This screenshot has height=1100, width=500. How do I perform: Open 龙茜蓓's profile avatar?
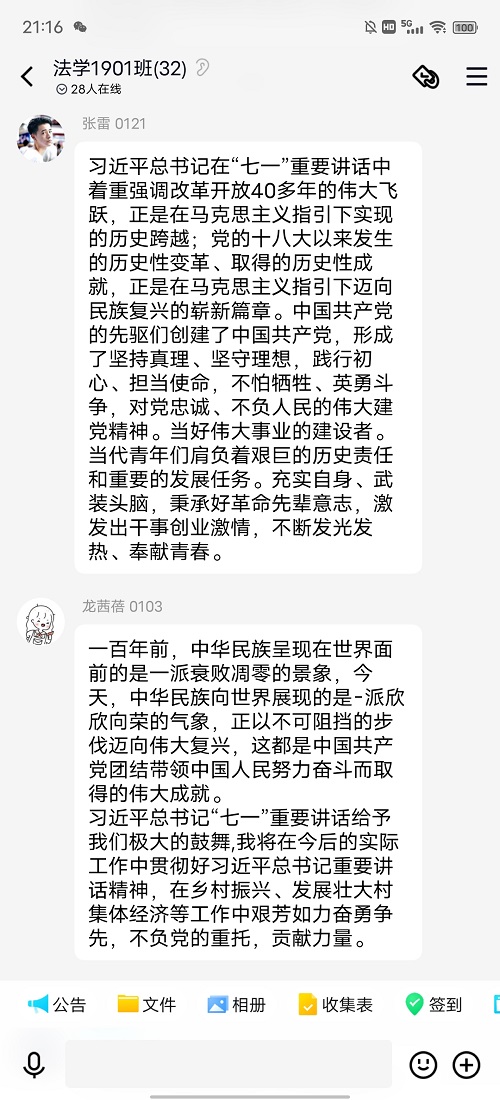[41, 622]
